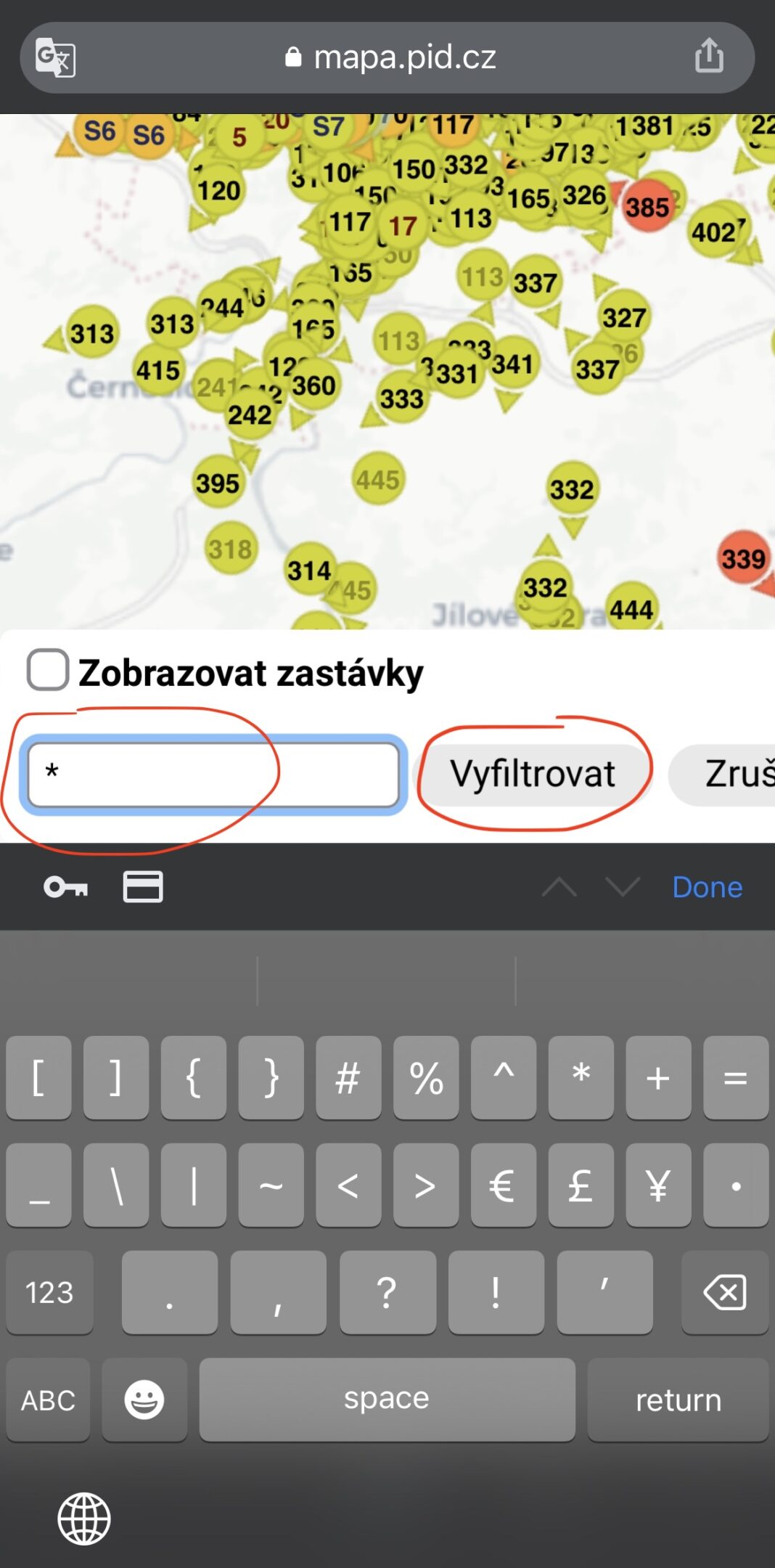Viewport: 775px width, 1568px height.
Task: Switch keyboard to 123 numbers
Action: 49,1292
